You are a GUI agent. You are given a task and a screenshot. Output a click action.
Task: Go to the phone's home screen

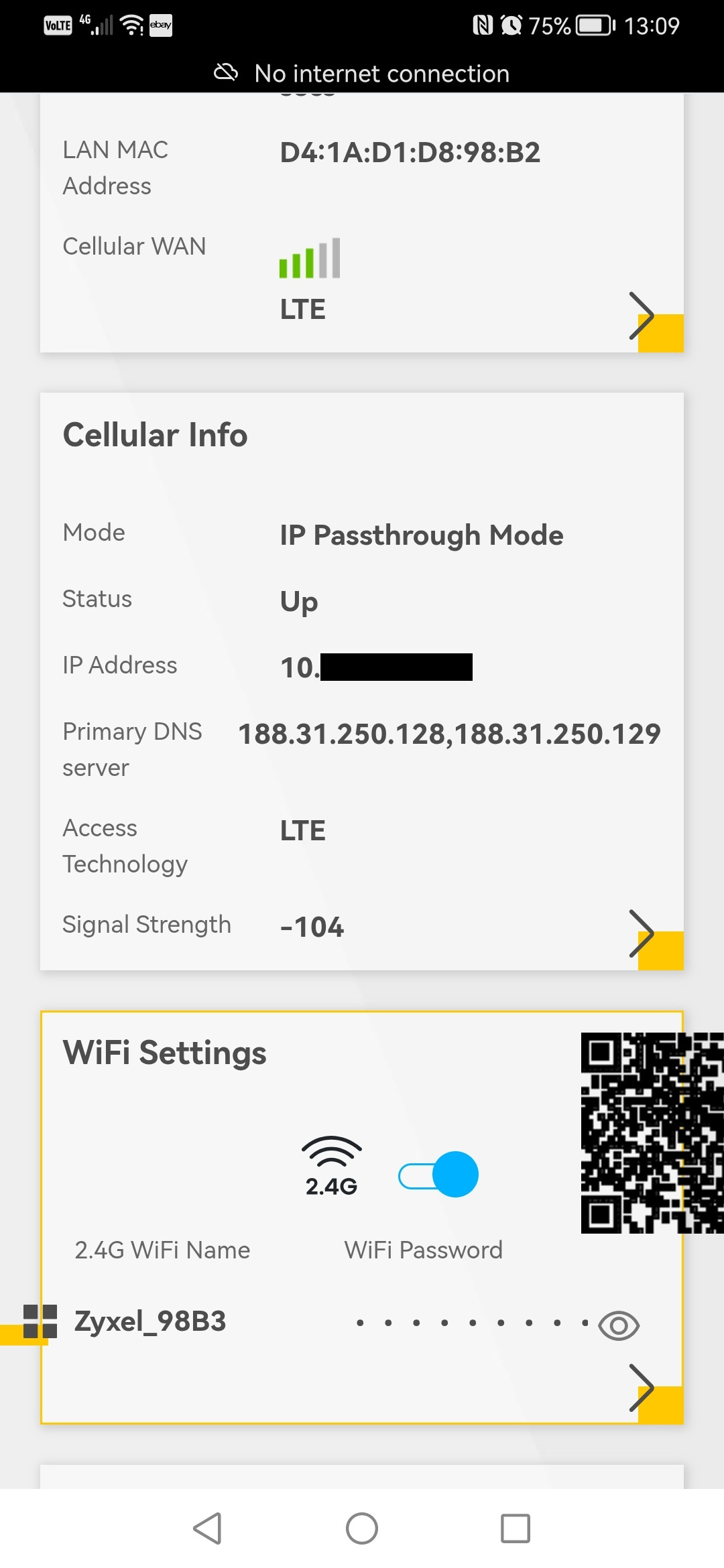362,1528
